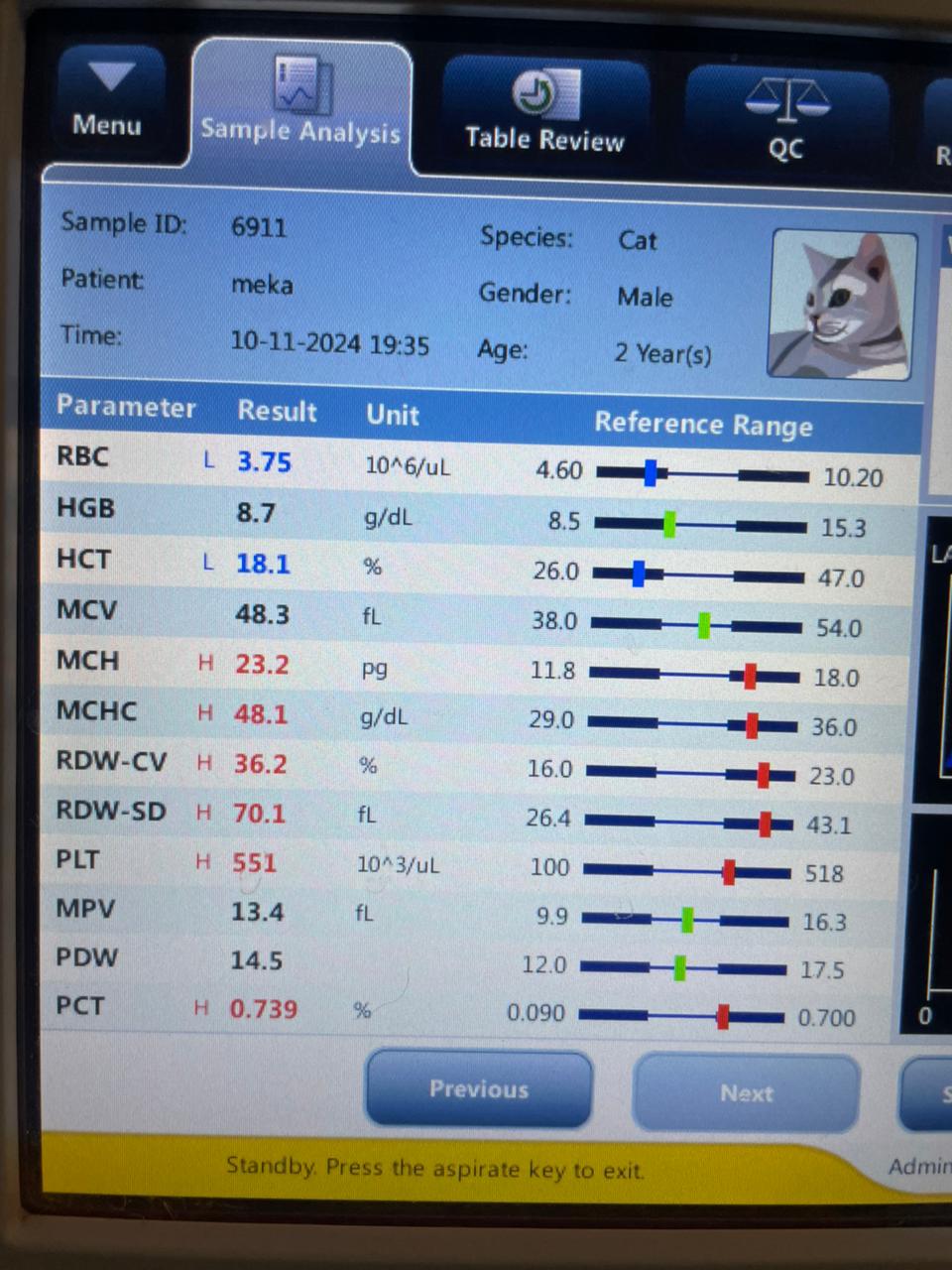
Task: Show the Next sample result
Action: [x=746, y=1093]
